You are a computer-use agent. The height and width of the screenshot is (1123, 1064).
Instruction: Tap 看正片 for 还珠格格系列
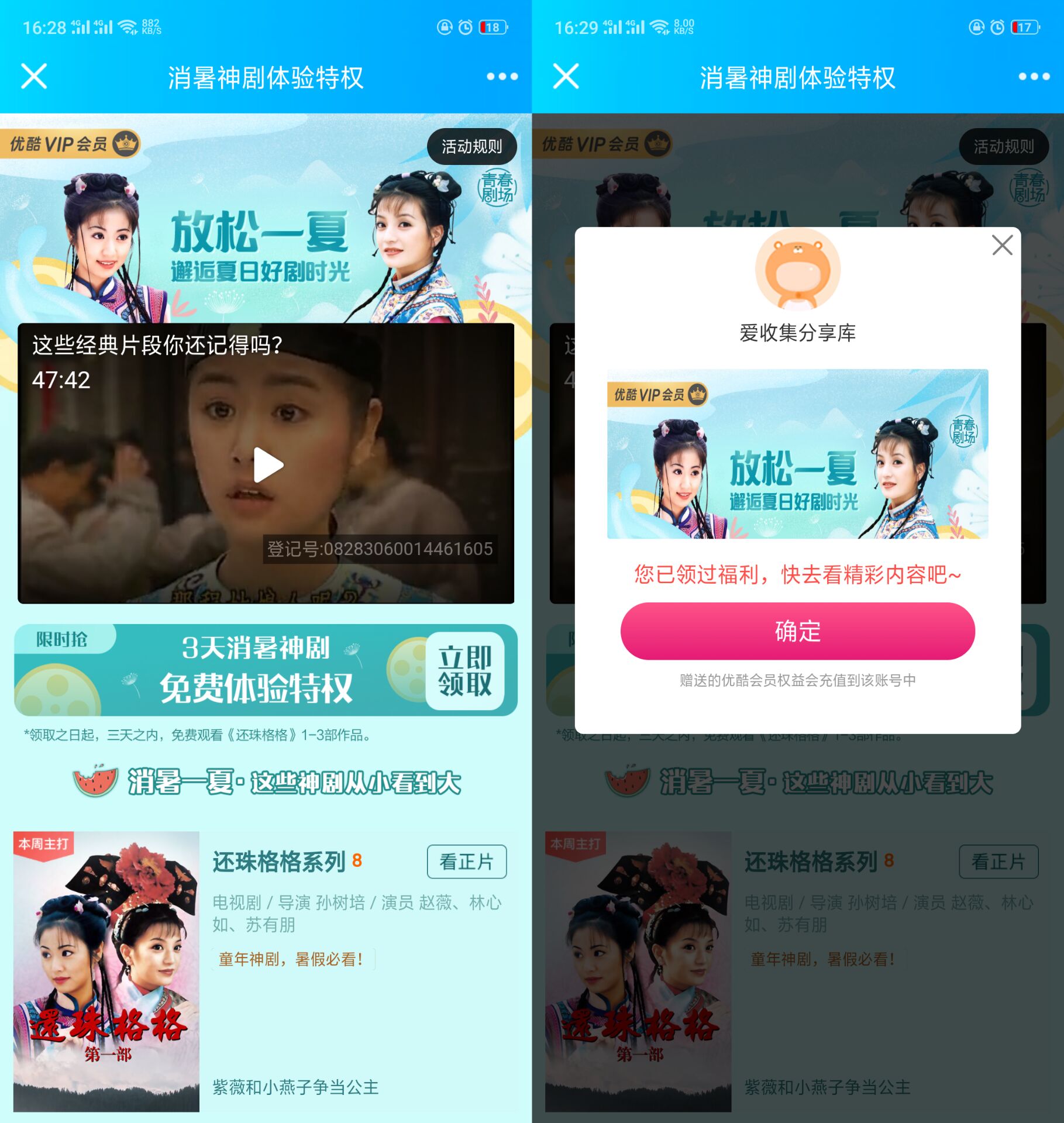pos(466,862)
